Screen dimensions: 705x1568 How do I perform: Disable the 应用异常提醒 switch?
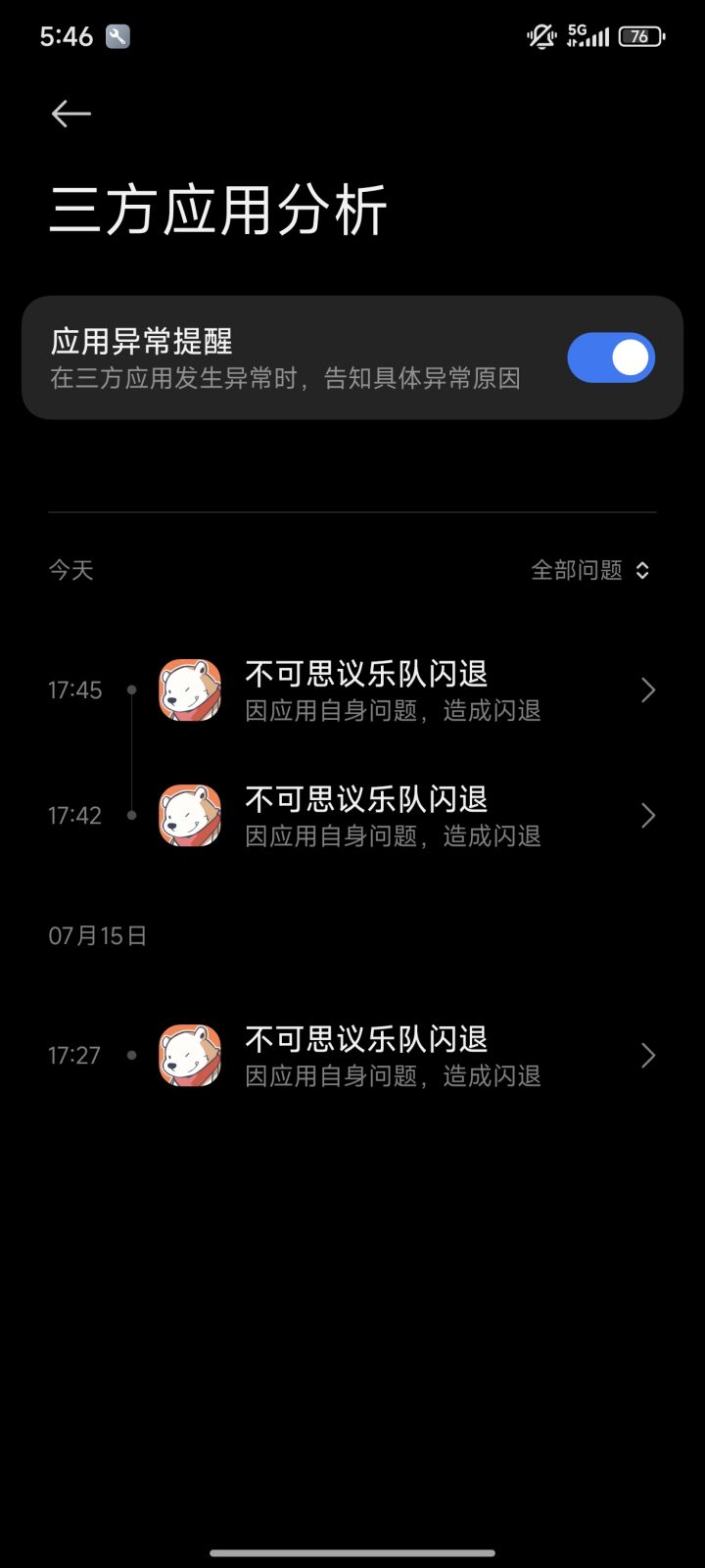[611, 357]
